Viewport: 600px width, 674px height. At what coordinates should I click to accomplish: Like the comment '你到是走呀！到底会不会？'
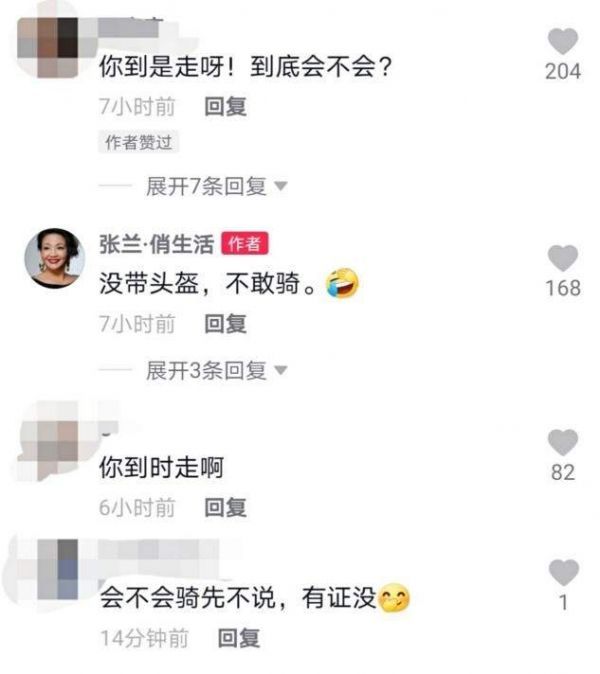point(563,42)
